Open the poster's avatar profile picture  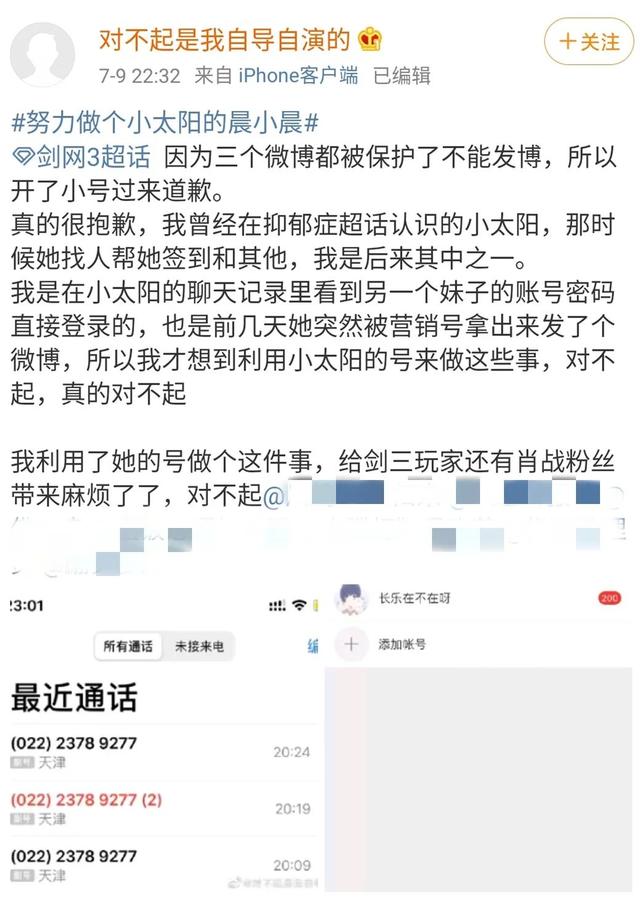click(x=42, y=54)
